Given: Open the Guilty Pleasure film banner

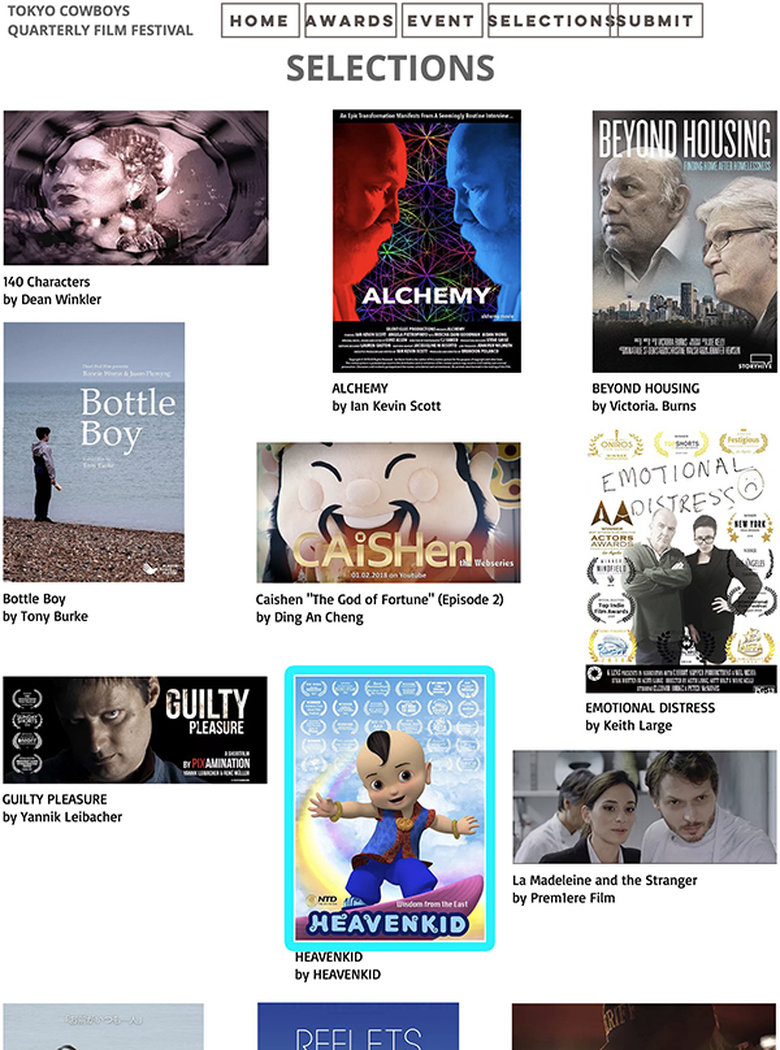Looking at the screenshot, I should pos(135,730).
